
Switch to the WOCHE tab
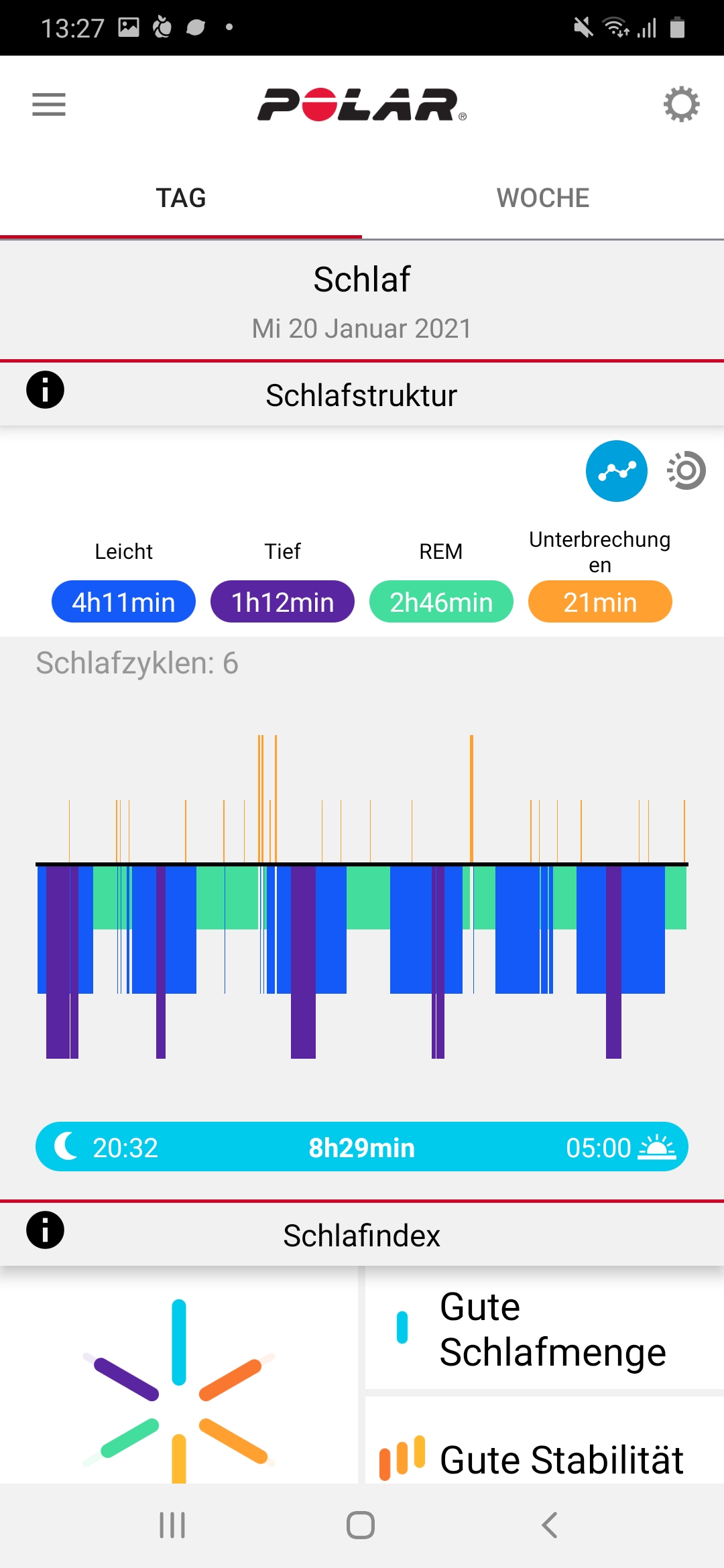point(543,198)
